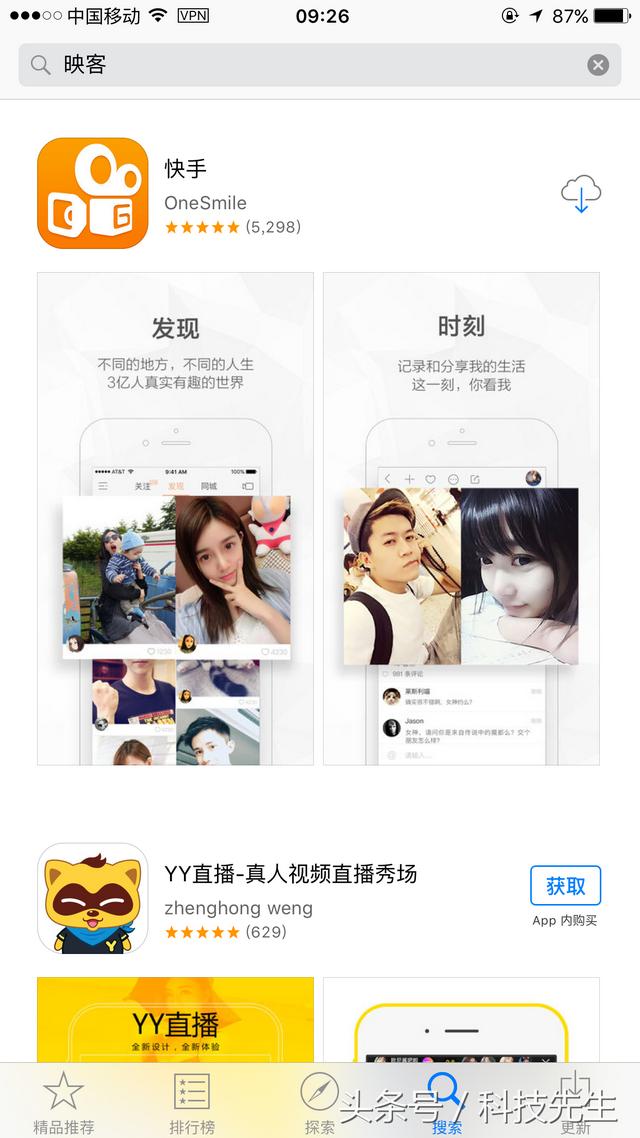Switch to the 排行榜 tab
Image resolution: width=640 pixels, height=1138 pixels.
pos(191,1102)
